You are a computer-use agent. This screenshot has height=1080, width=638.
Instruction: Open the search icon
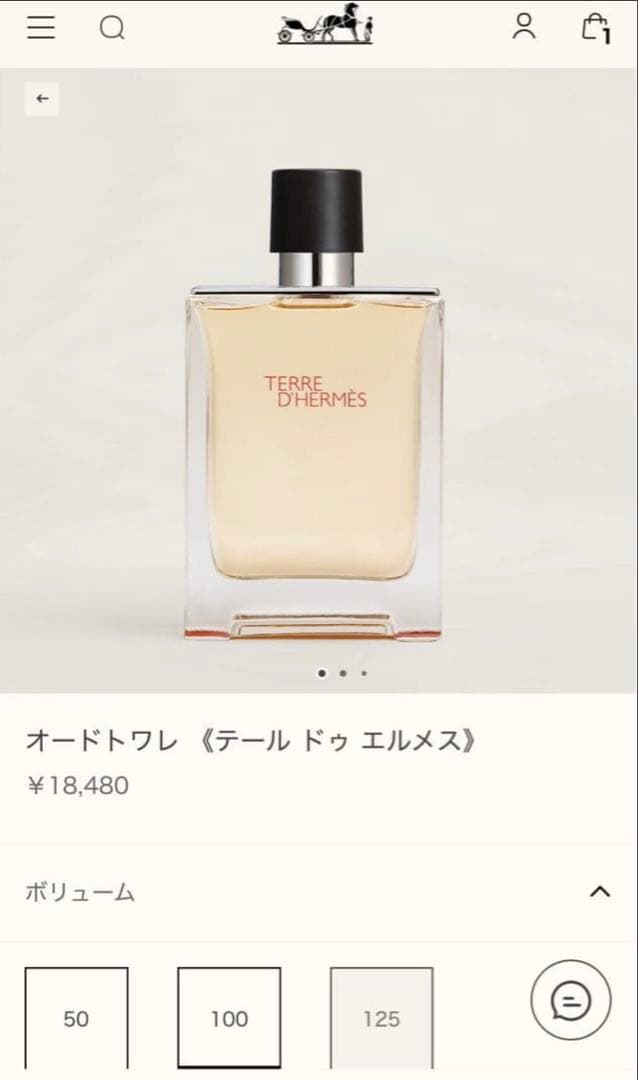tap(112, 28)
